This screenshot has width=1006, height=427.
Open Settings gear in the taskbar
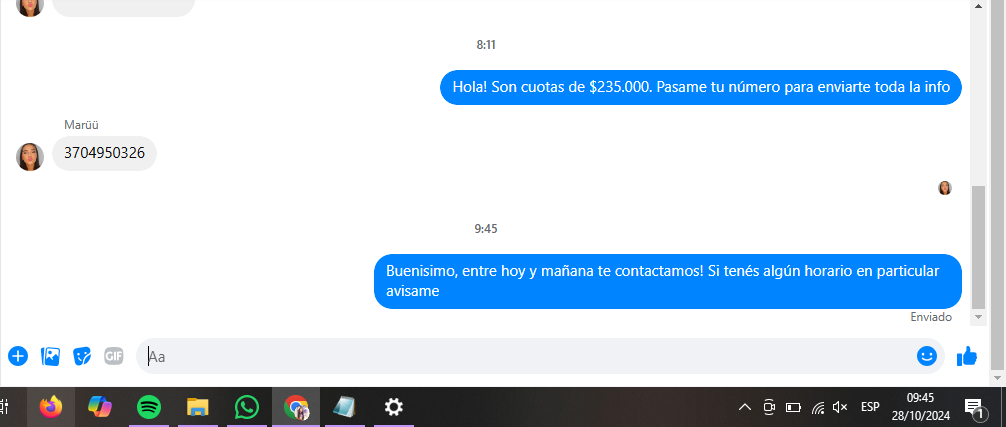tap(394, 407)
